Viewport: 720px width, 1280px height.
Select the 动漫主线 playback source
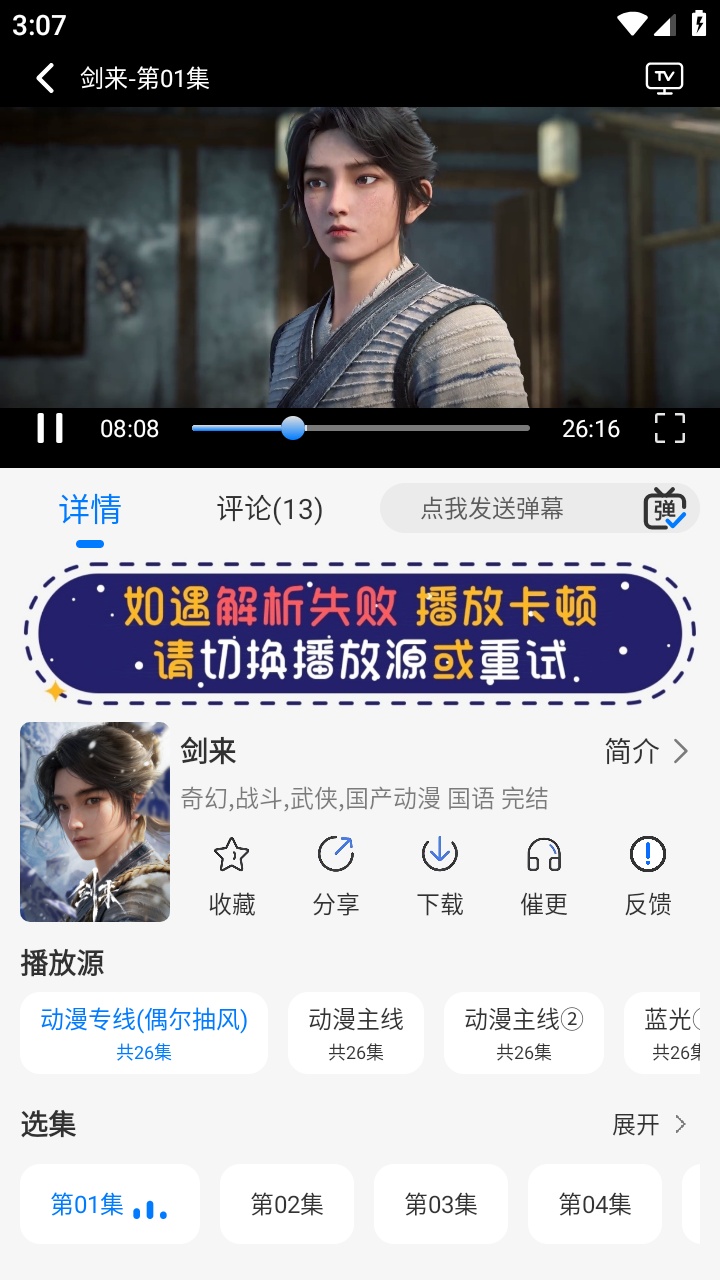tap(356, 1032)
